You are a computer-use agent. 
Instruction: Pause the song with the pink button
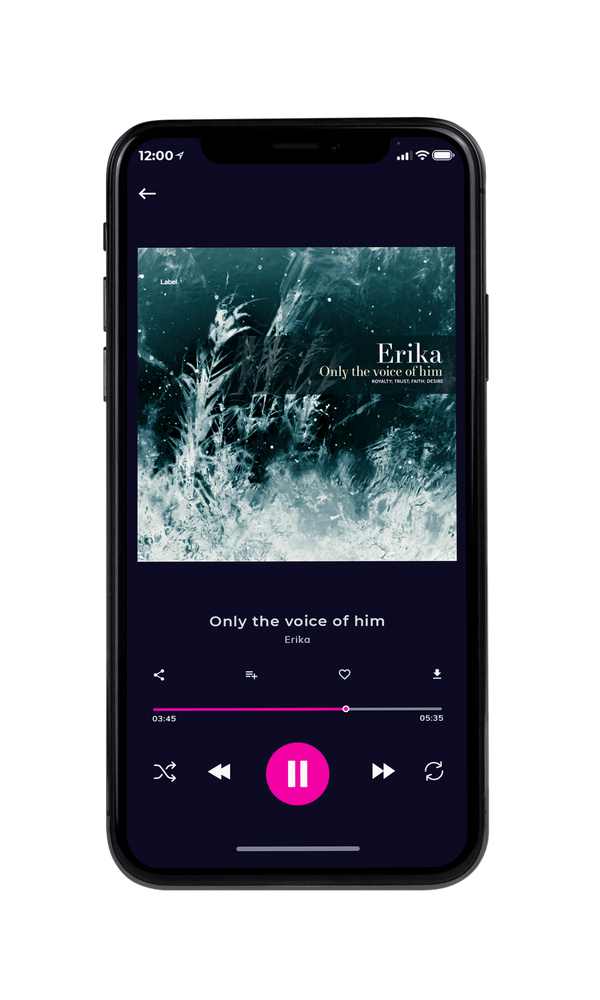297,774
